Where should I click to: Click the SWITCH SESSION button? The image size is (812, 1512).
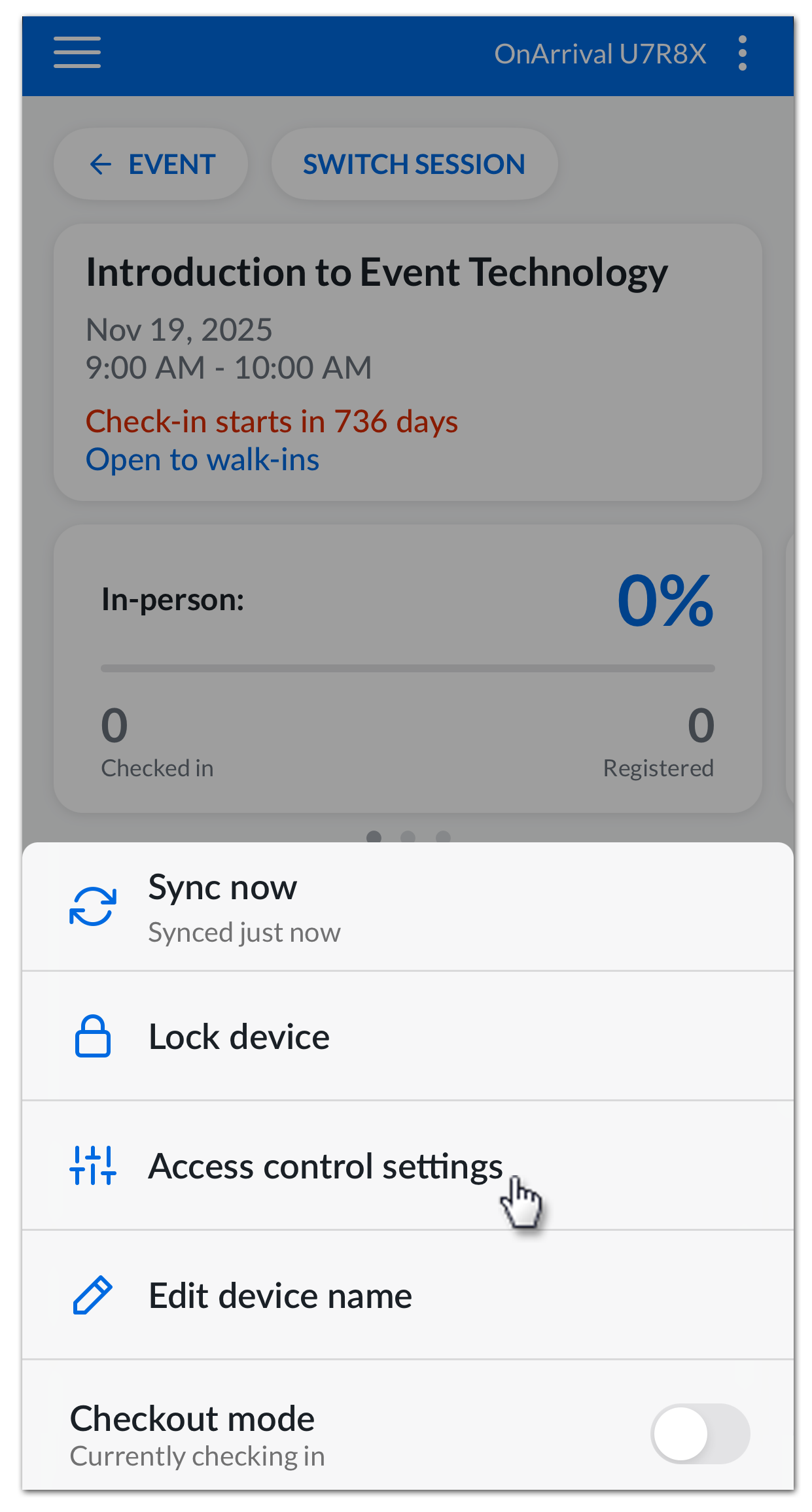coord(414,164)
